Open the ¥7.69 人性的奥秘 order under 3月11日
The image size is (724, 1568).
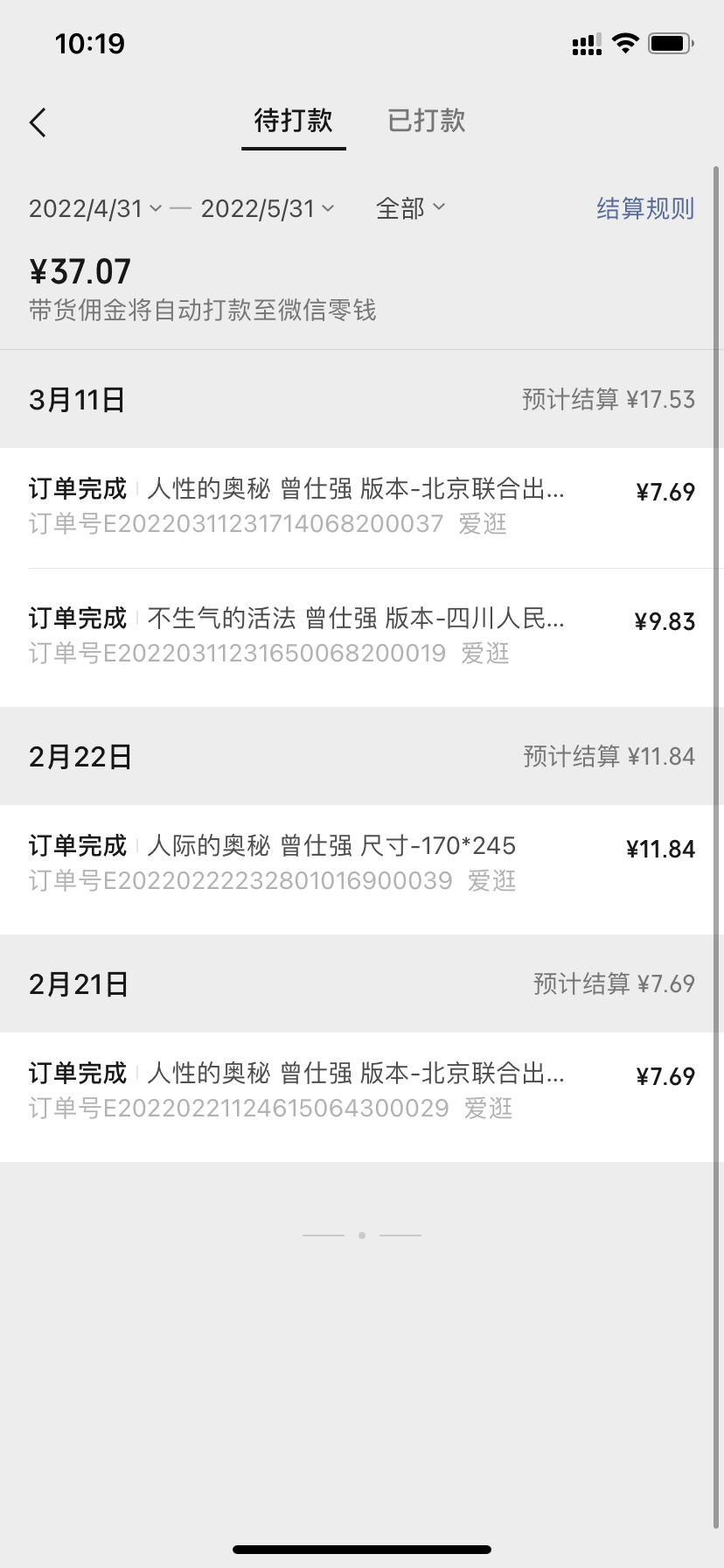(362, 506)
